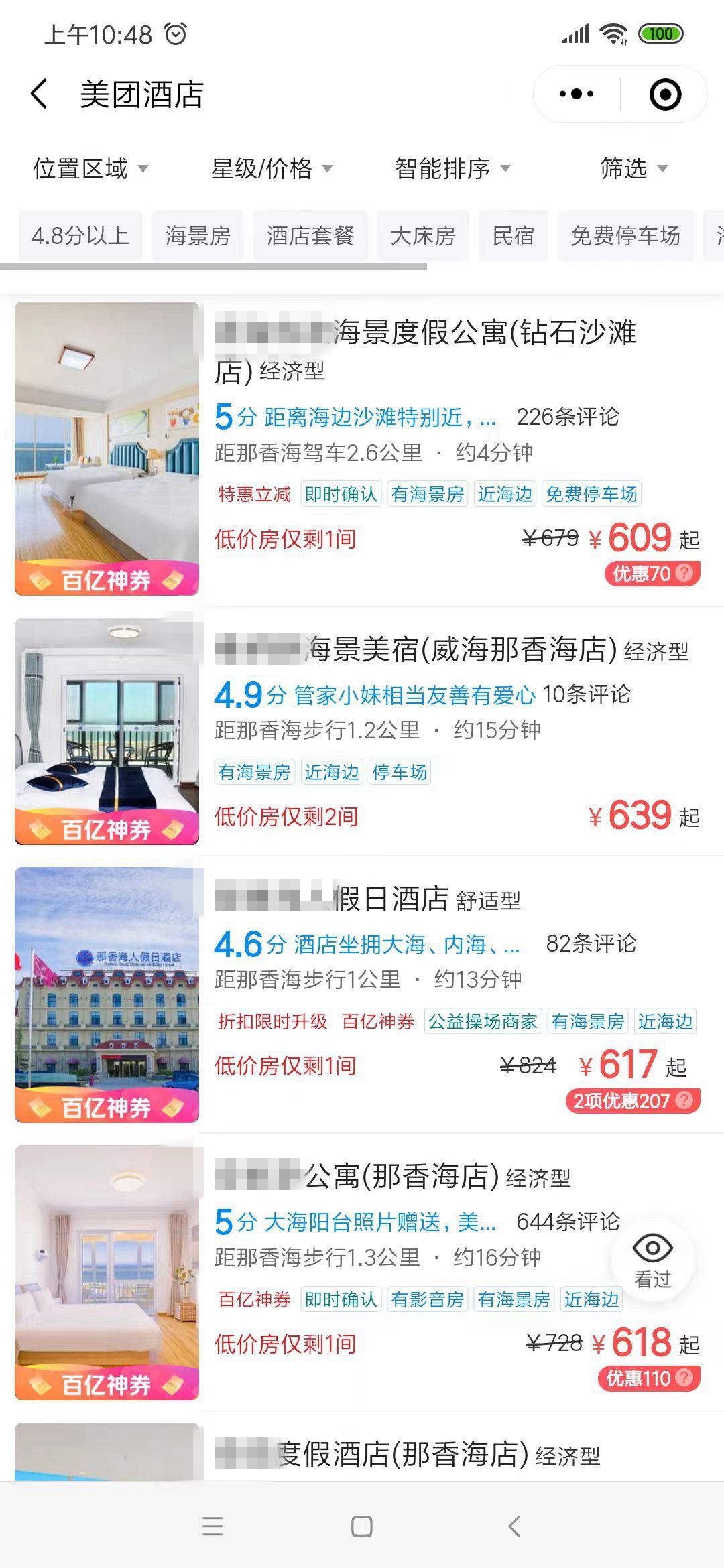Select the 免费停车场 filter chip
724x1568 pixels.
625,236
